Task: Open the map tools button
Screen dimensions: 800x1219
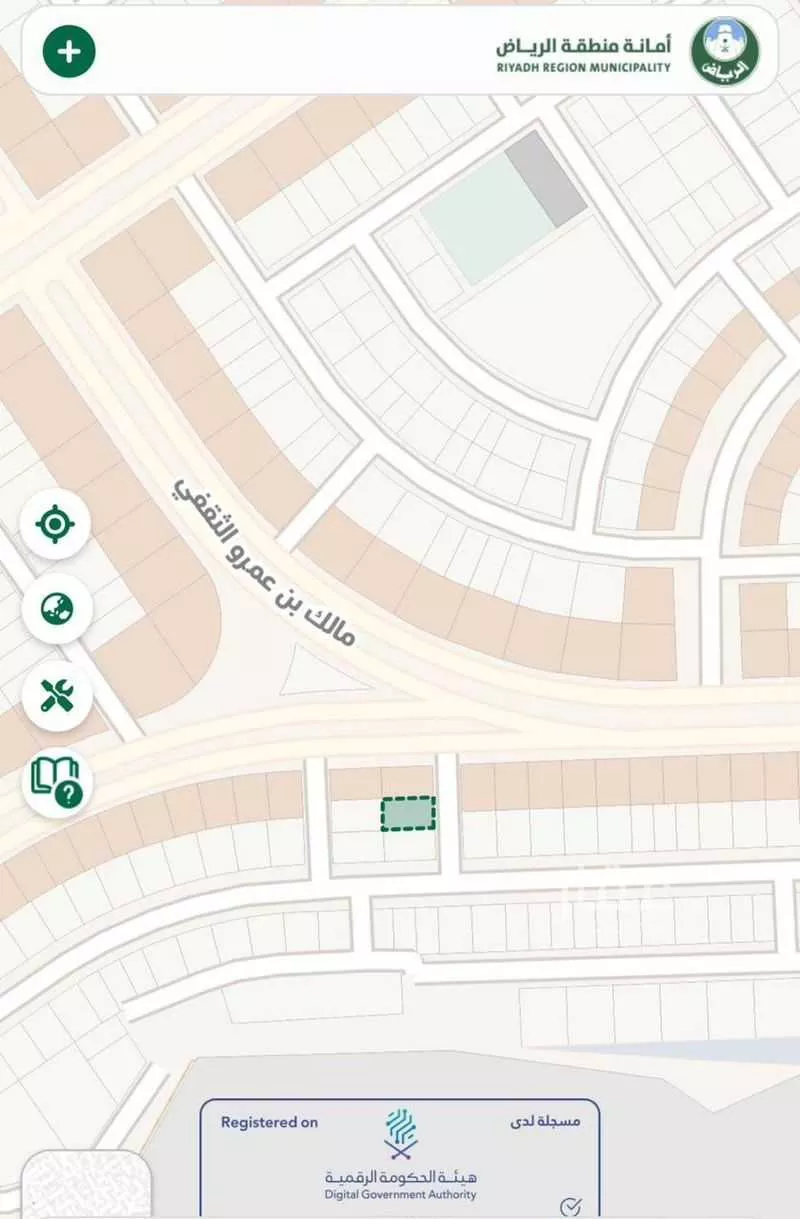Action: tap(56, 694)
